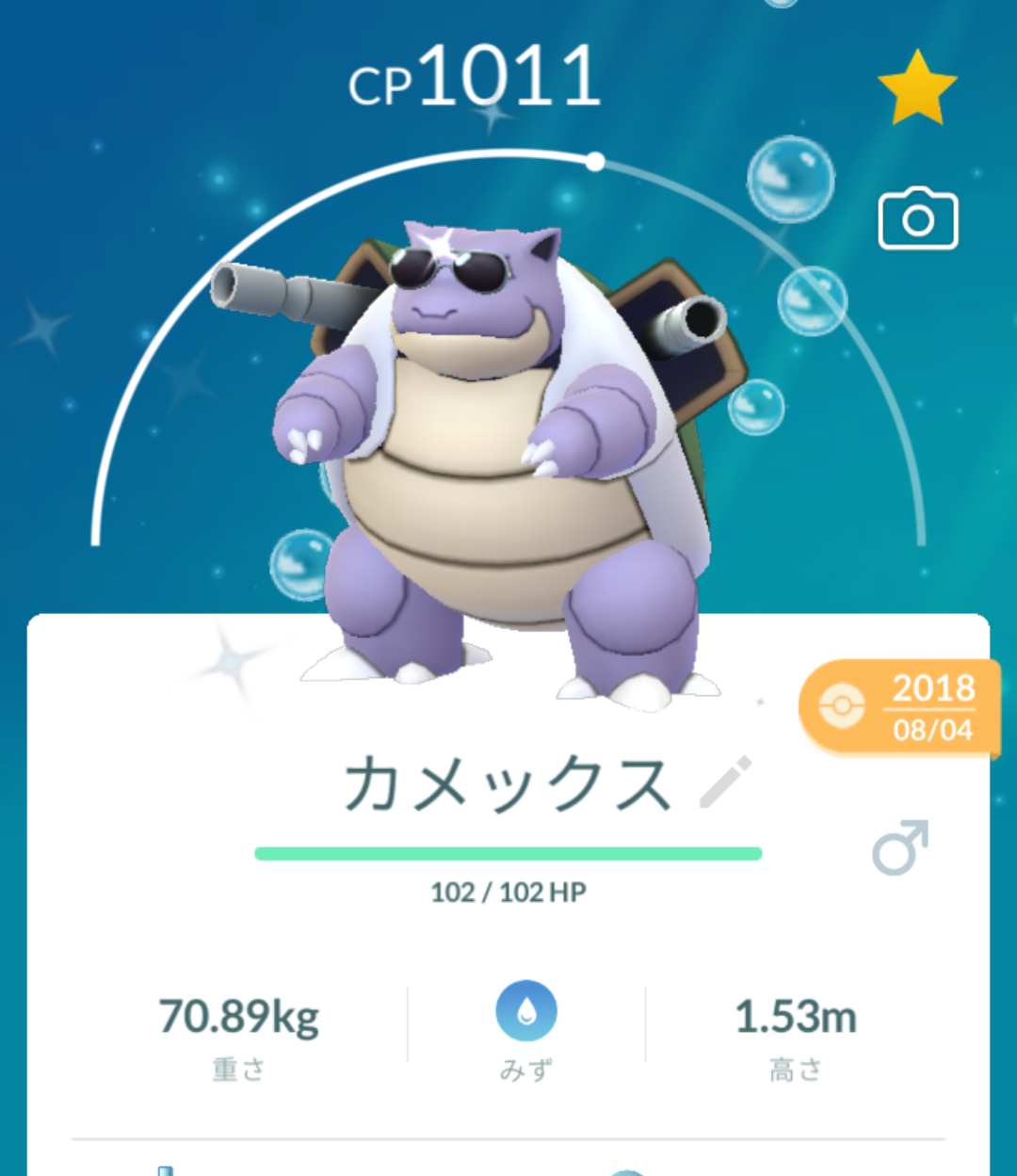Viewport: 1017px width, 1176px height.
Task: Select the name カメックス
Action: [504, 780]
